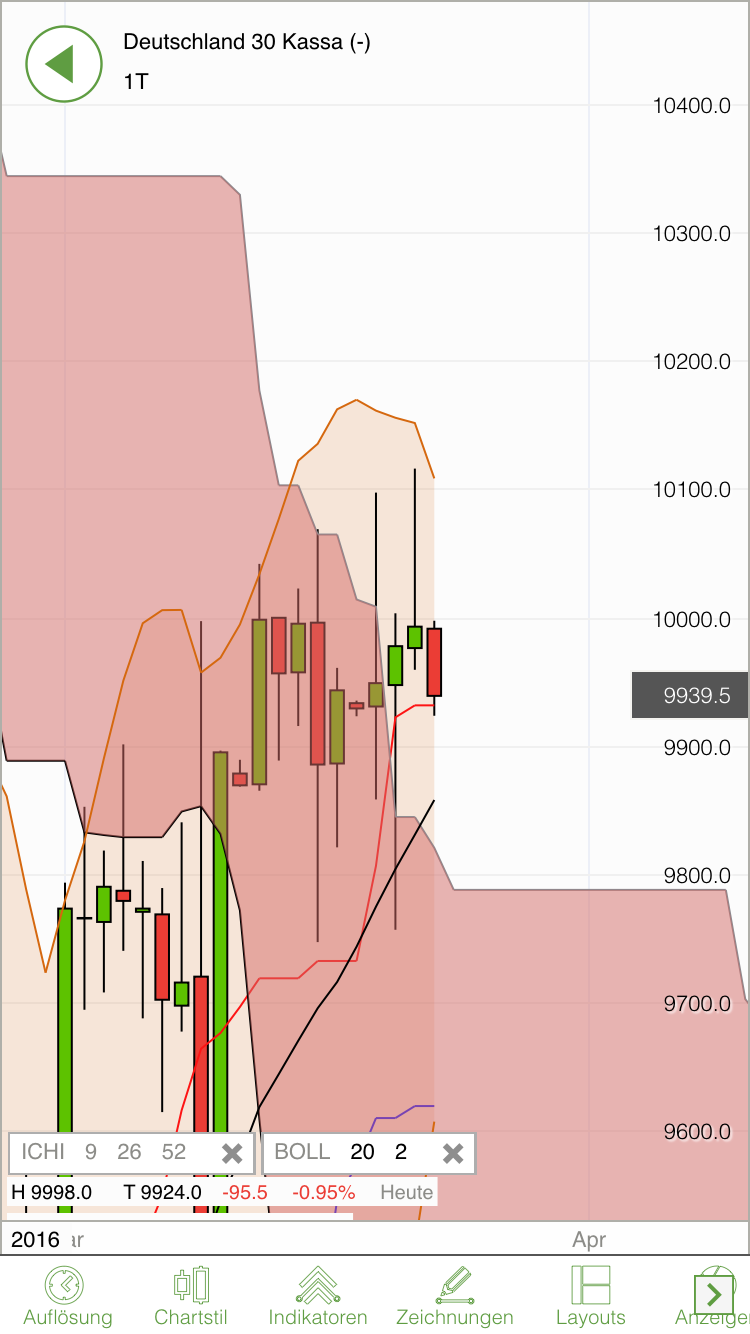The width and height of the screenshot is (750, 1334).
Task: Edit the BOLL deviation value 2
Action: pos(399,1152)
